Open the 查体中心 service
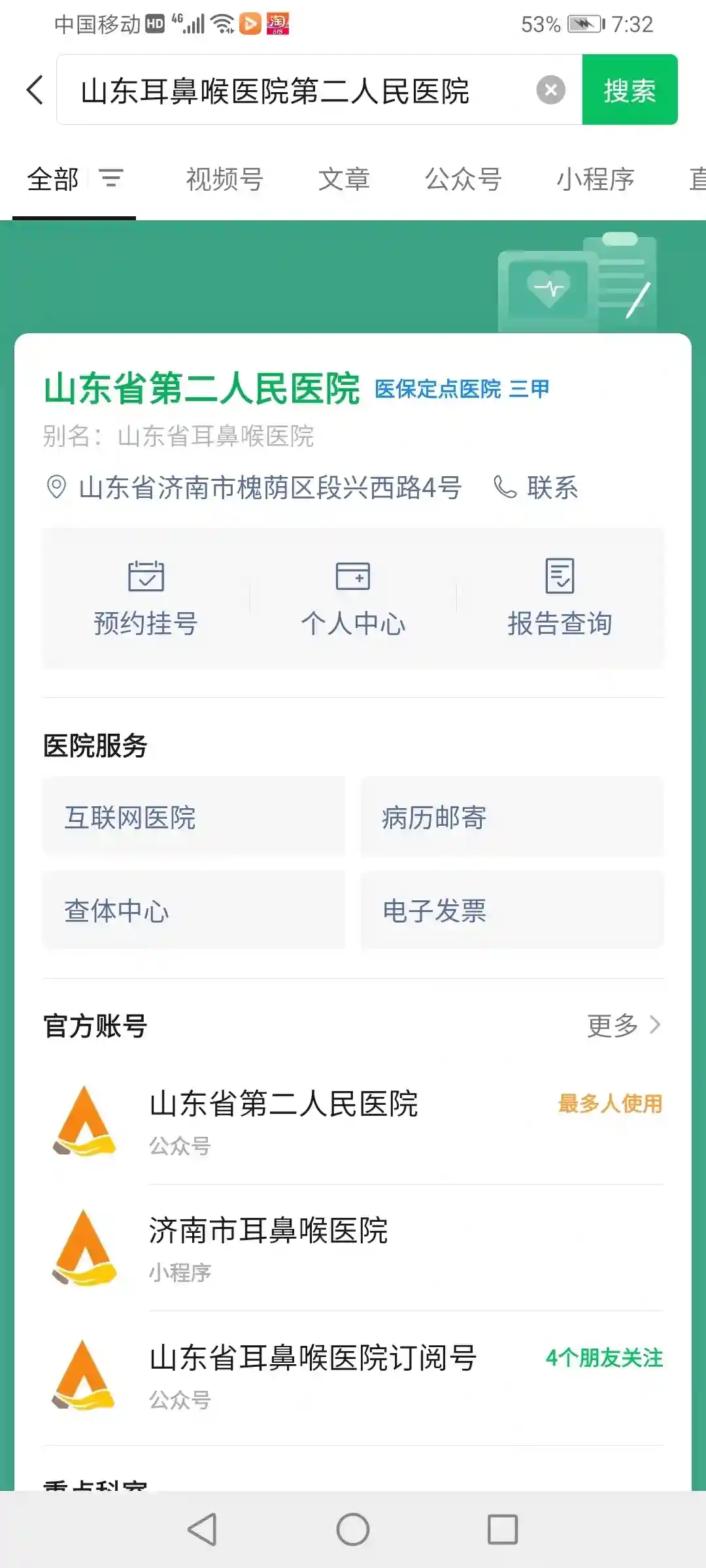Image resolution: width=706 pixels, height=1568 pixels. tap(193, 911)
